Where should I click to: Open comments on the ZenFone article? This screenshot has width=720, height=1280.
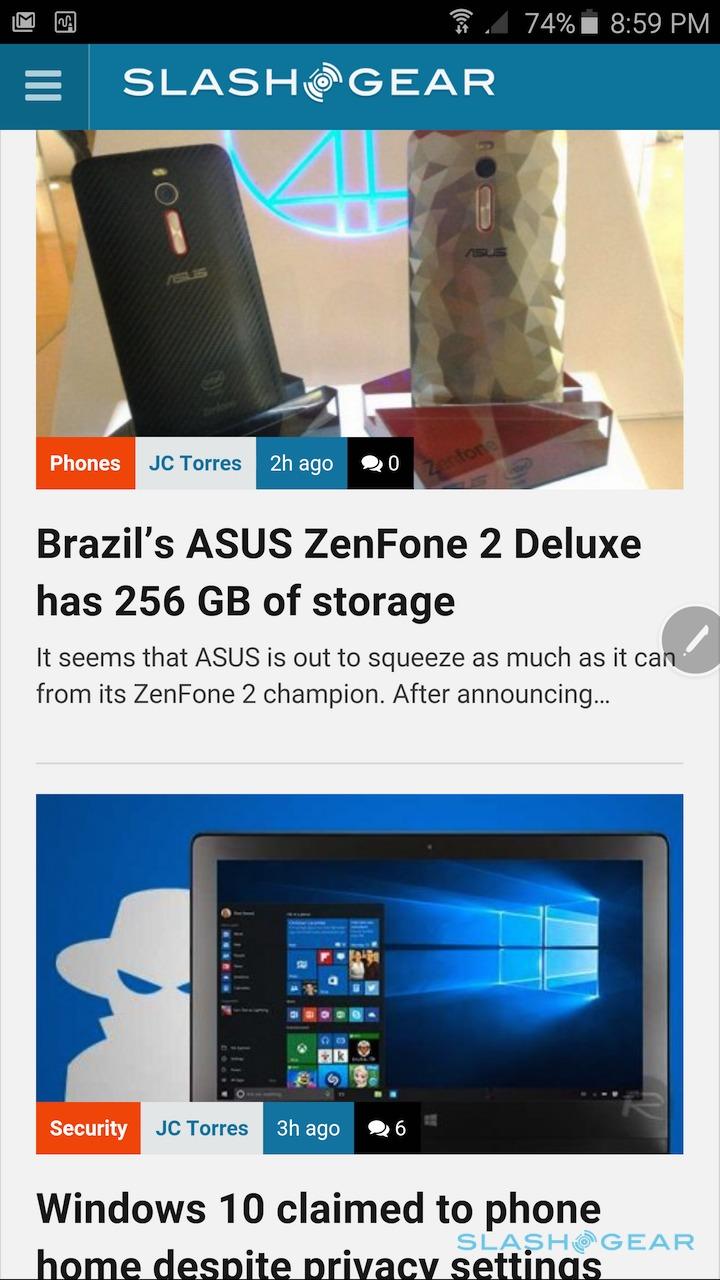[x=380, y=463]
